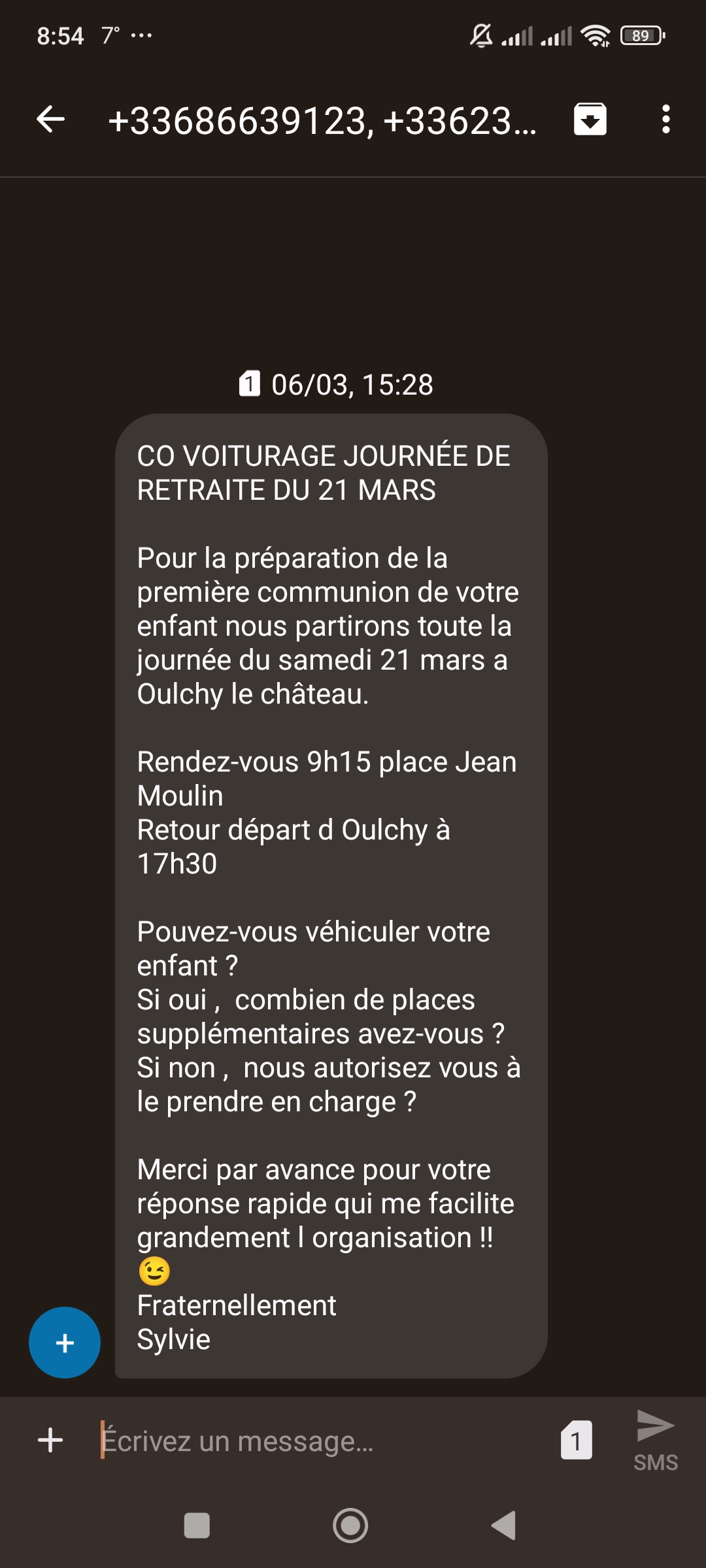The width and height of the screenshot is (706, 1568).
Task: Go to the home screen
Action: click(x=350, y=1526)
